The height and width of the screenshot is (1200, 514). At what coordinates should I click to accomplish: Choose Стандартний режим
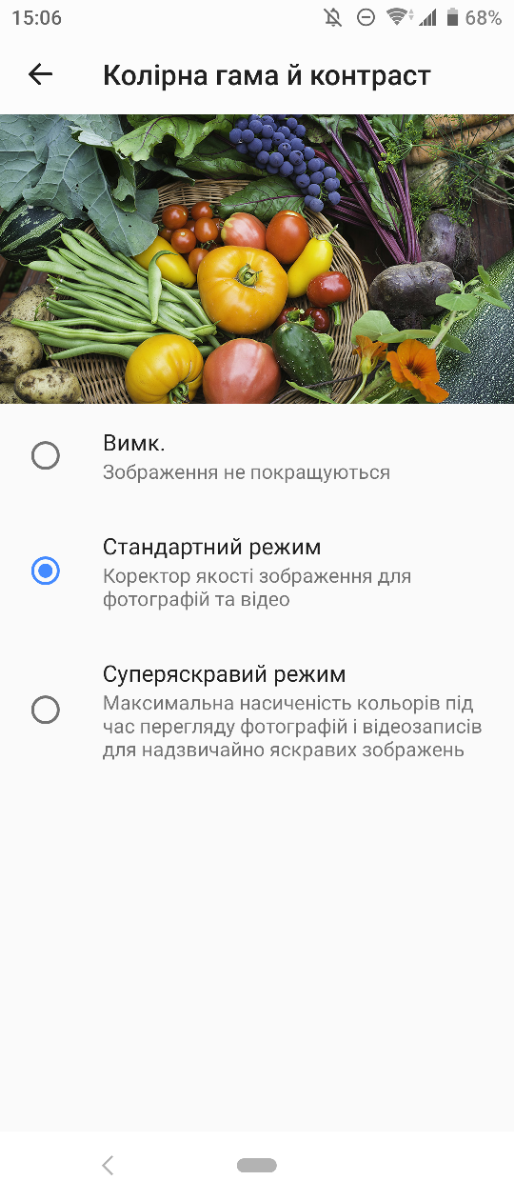pyautogui.click(x=257, y=572)
